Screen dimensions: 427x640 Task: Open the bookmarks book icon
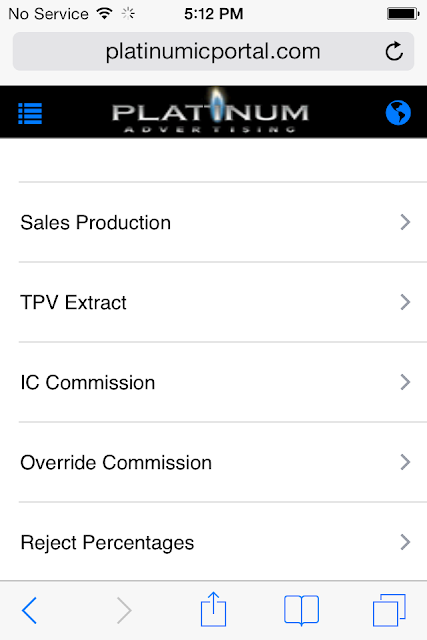coord(301,610)
